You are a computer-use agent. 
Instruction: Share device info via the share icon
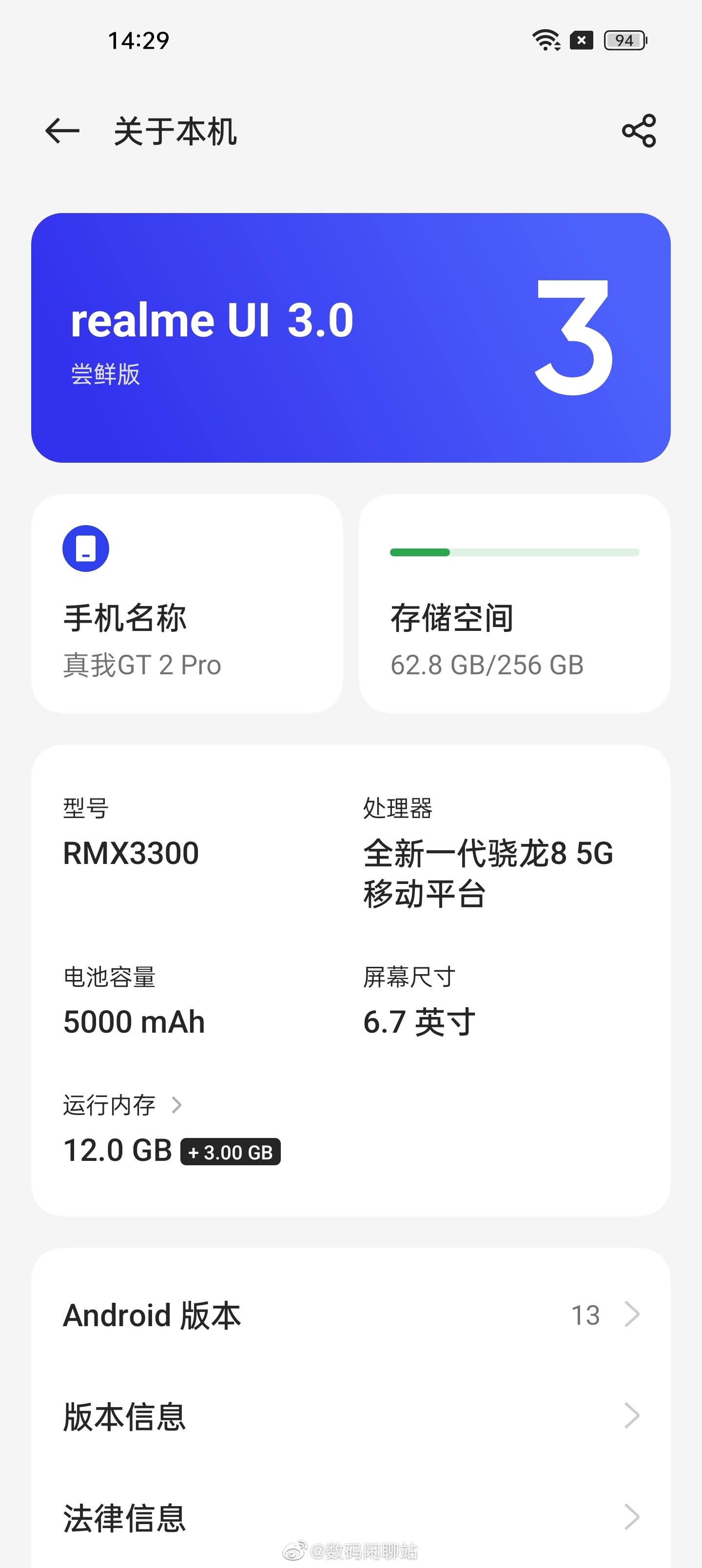(639, 131)
